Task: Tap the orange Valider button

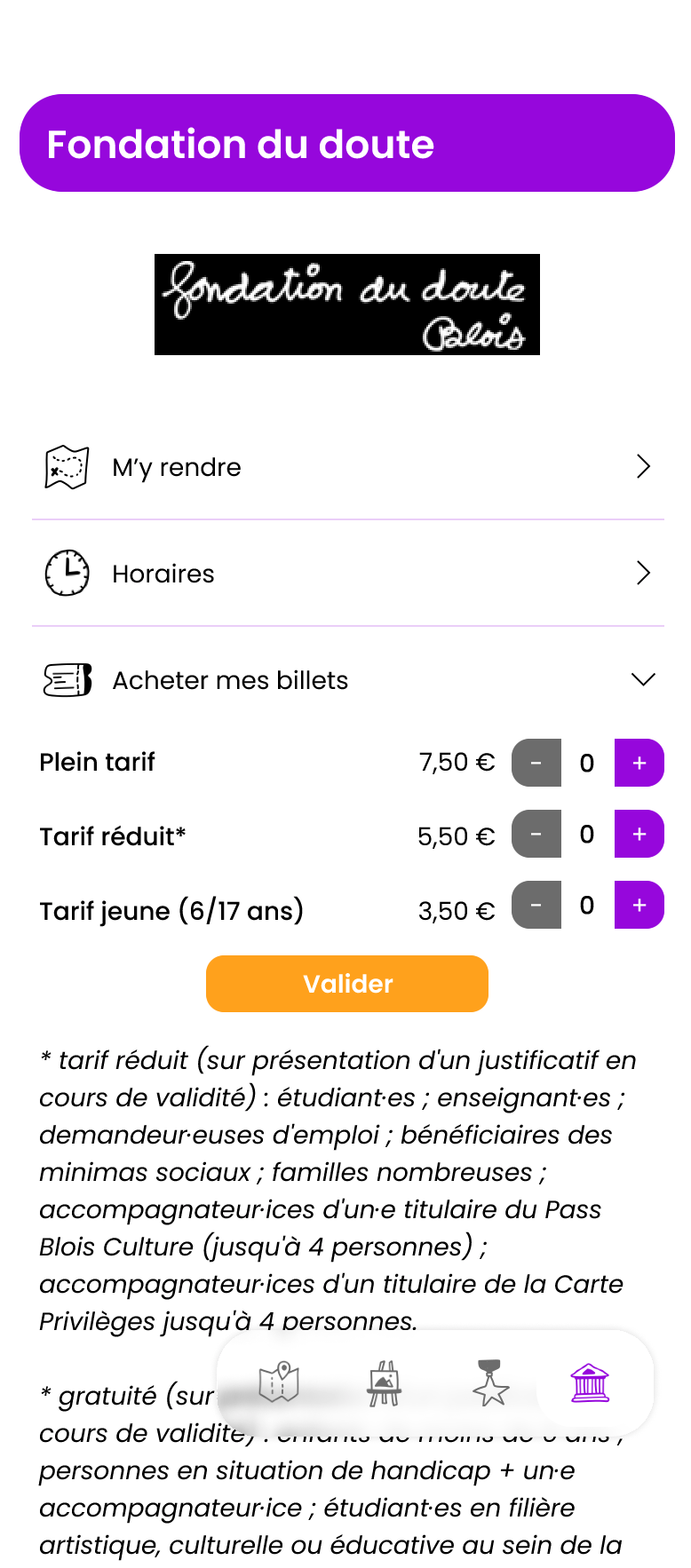Action: (347, 984)
